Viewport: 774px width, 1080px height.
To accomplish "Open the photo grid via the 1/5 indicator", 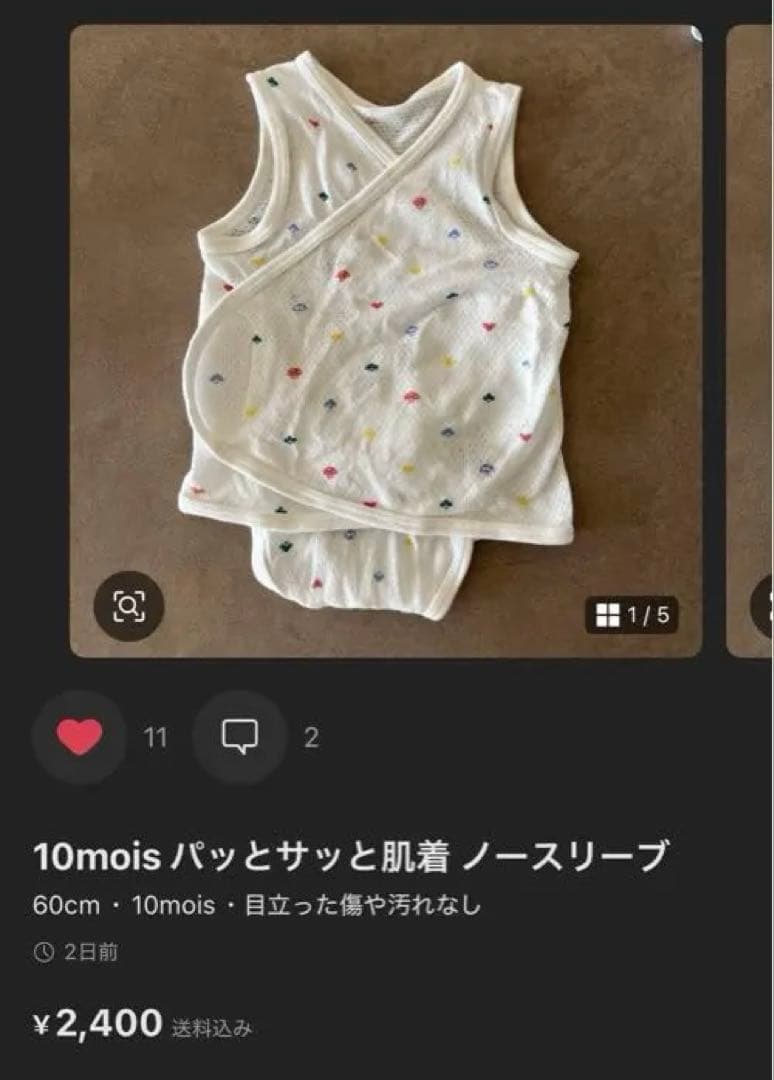I will pyautogui.click(x=632, y=615).
